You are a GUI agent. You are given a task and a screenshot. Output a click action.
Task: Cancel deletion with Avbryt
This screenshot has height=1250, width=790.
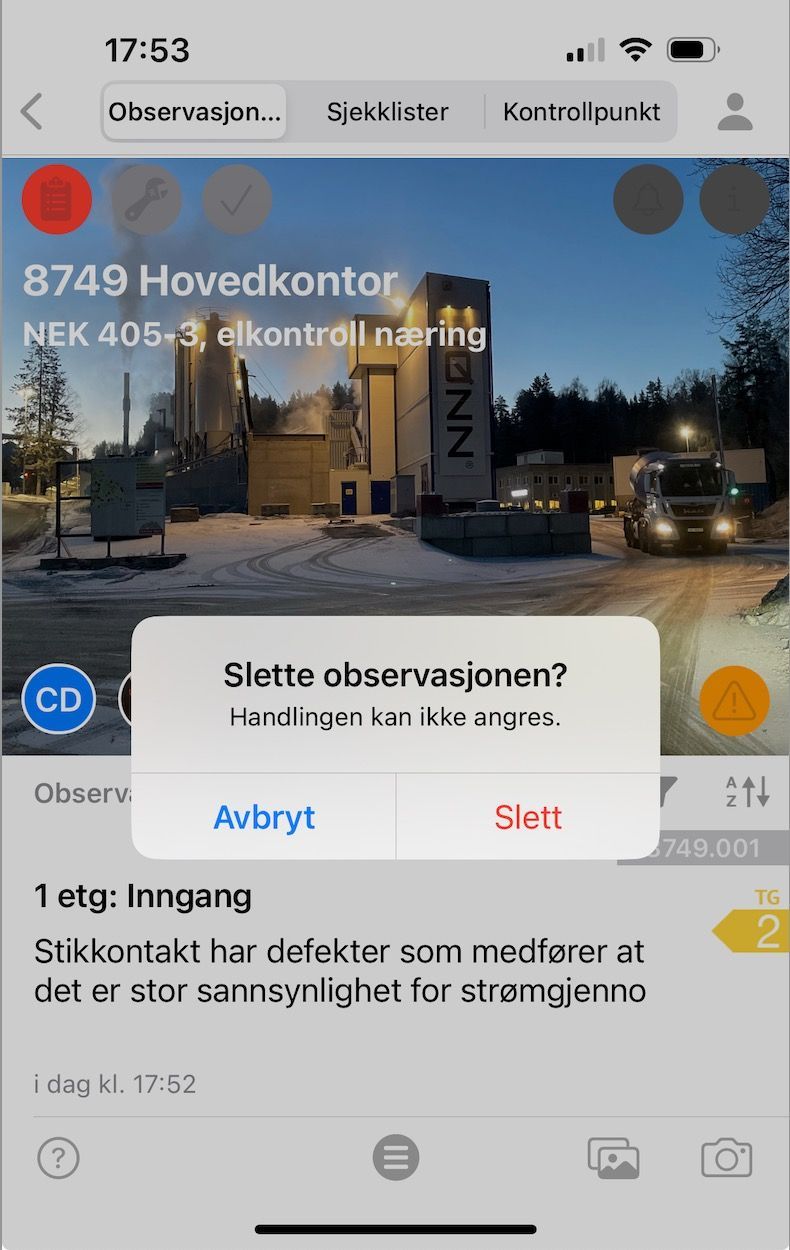tap(264, 817)
